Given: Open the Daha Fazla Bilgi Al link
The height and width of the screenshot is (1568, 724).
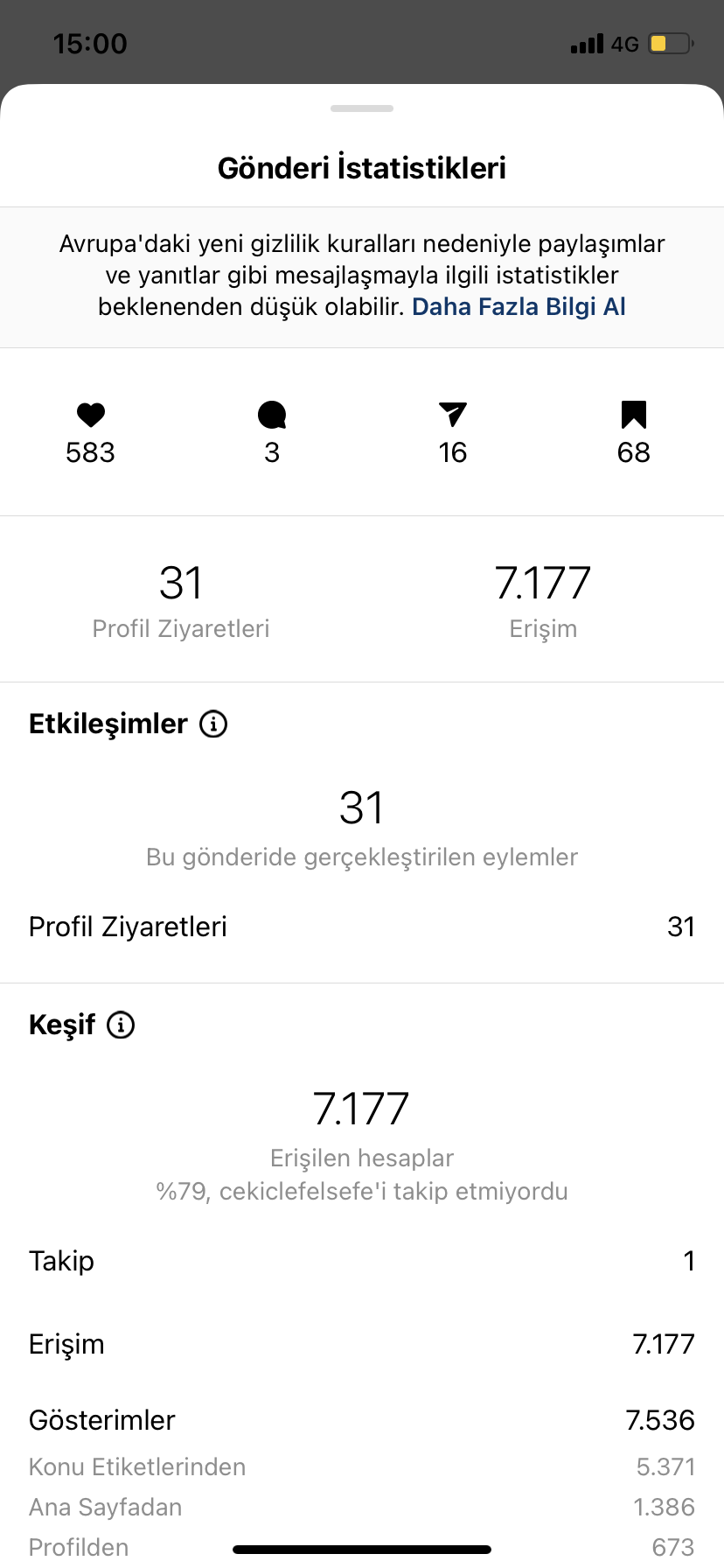Looking at the screenshot, I should pos(519,306).
